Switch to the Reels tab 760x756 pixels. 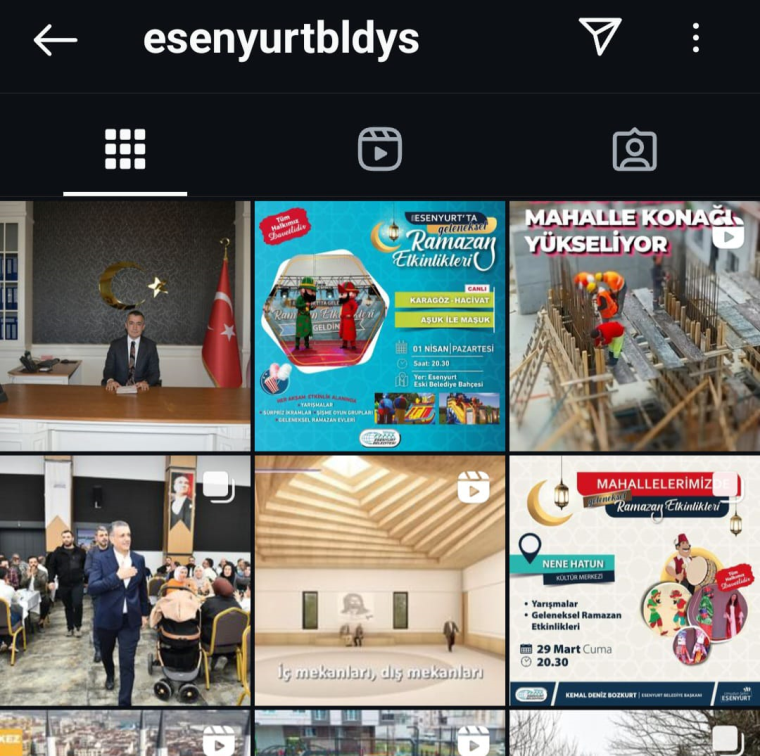click(x=380, y=150)
